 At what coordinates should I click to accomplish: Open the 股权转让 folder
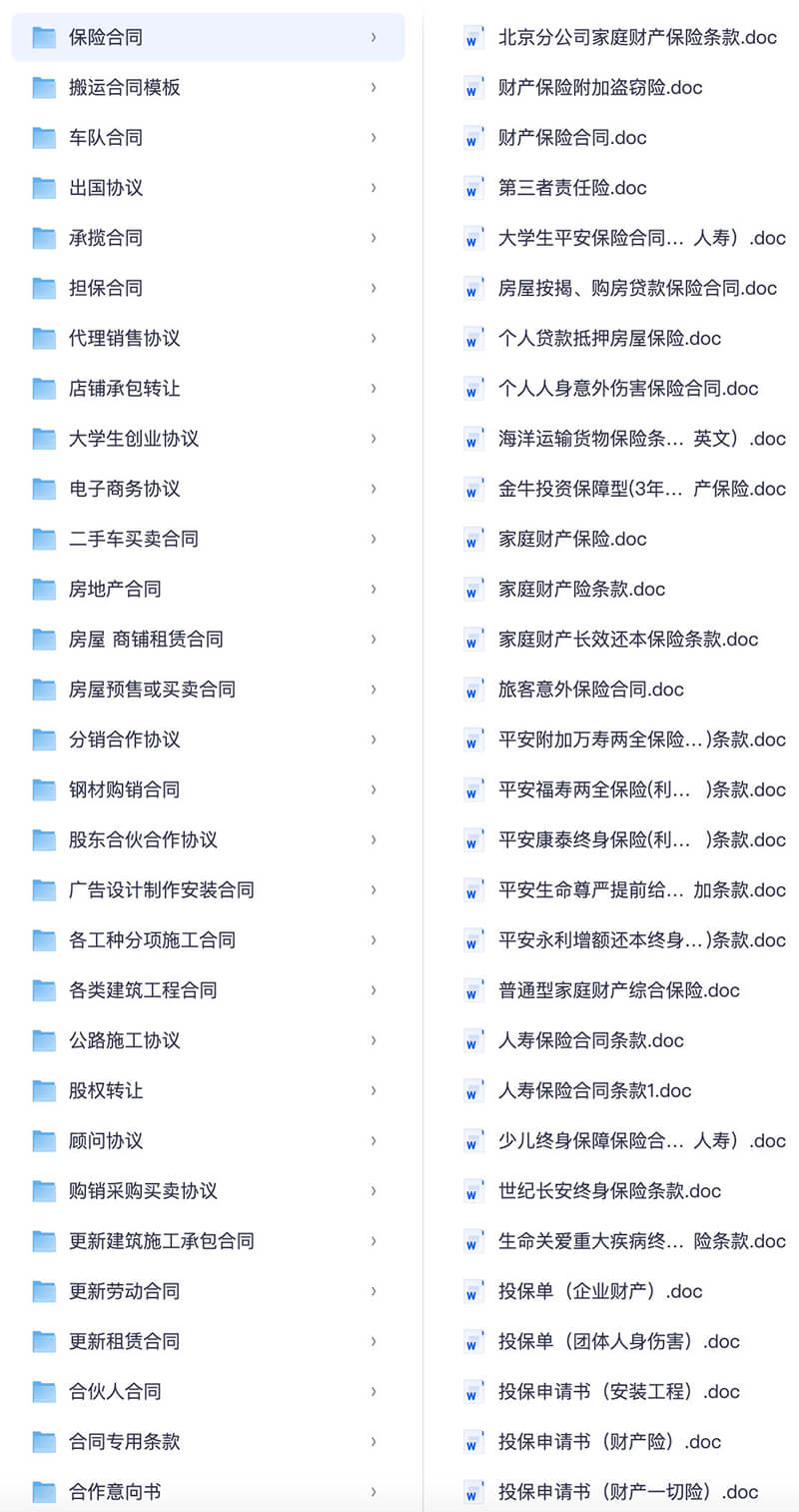point(105,1090)
